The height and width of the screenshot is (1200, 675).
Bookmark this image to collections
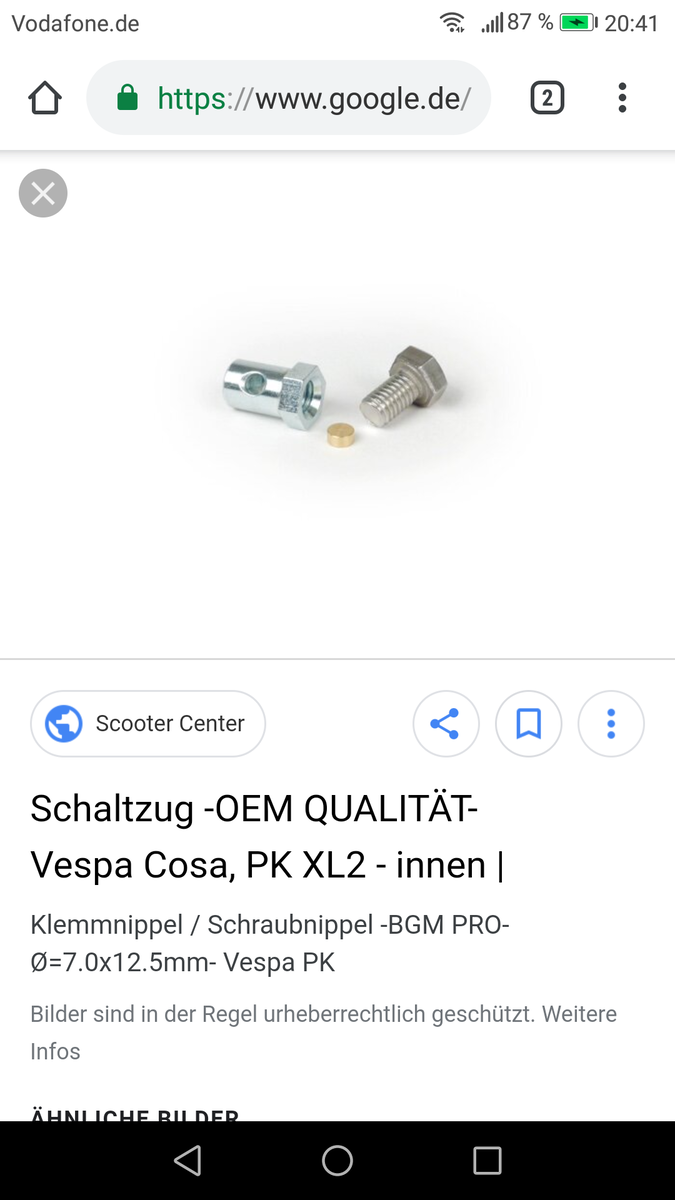click(529, 723)
